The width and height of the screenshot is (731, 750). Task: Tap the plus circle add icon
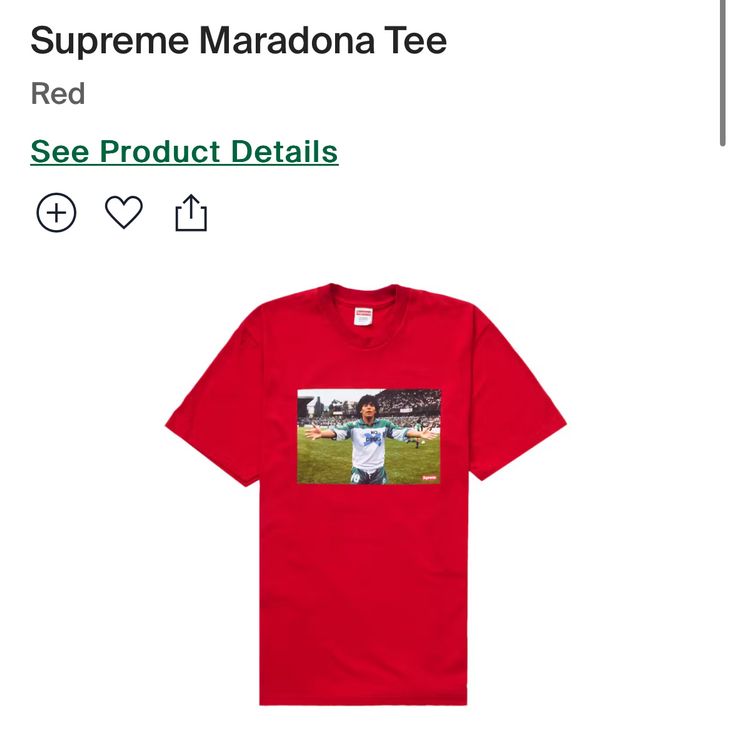[x=56, y=213]
